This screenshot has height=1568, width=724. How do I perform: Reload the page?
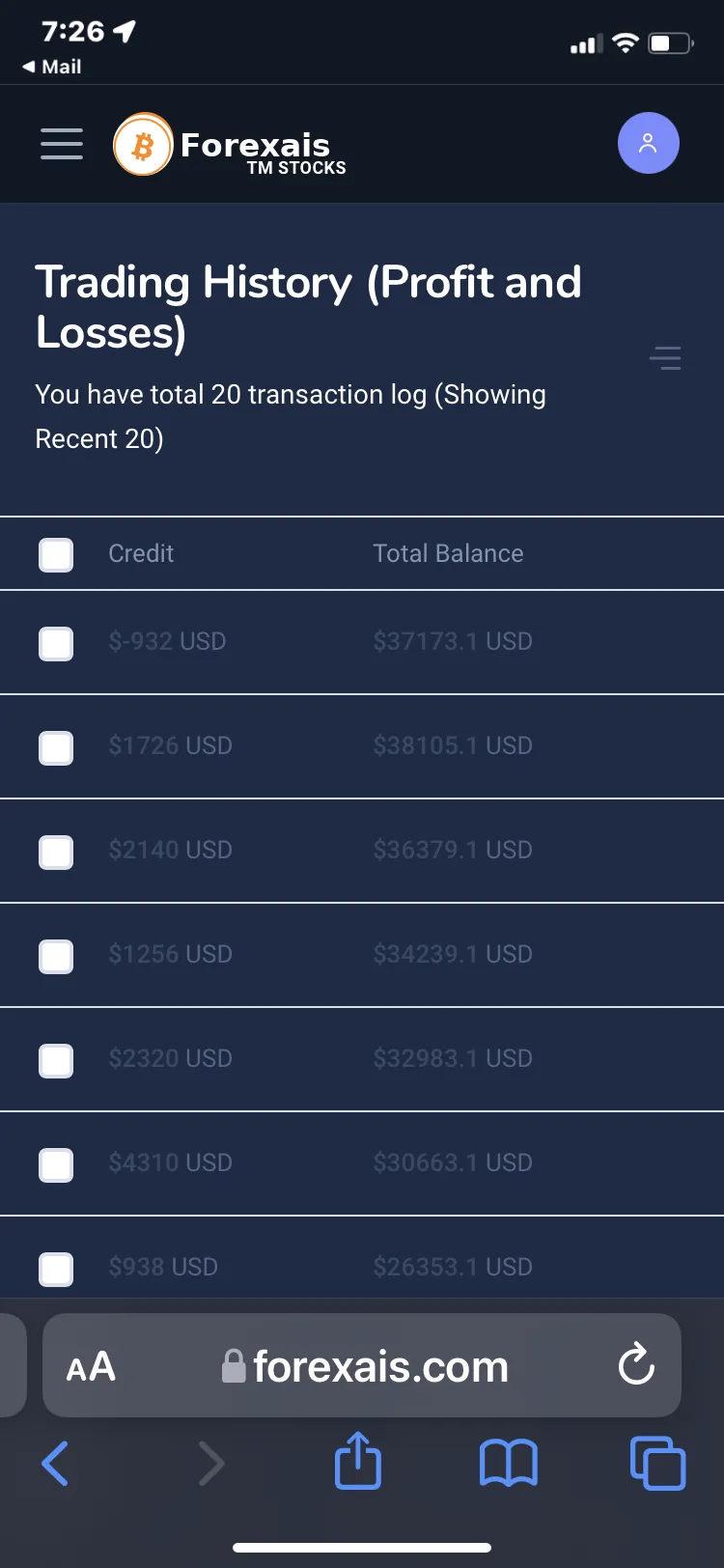point(637,1364)
